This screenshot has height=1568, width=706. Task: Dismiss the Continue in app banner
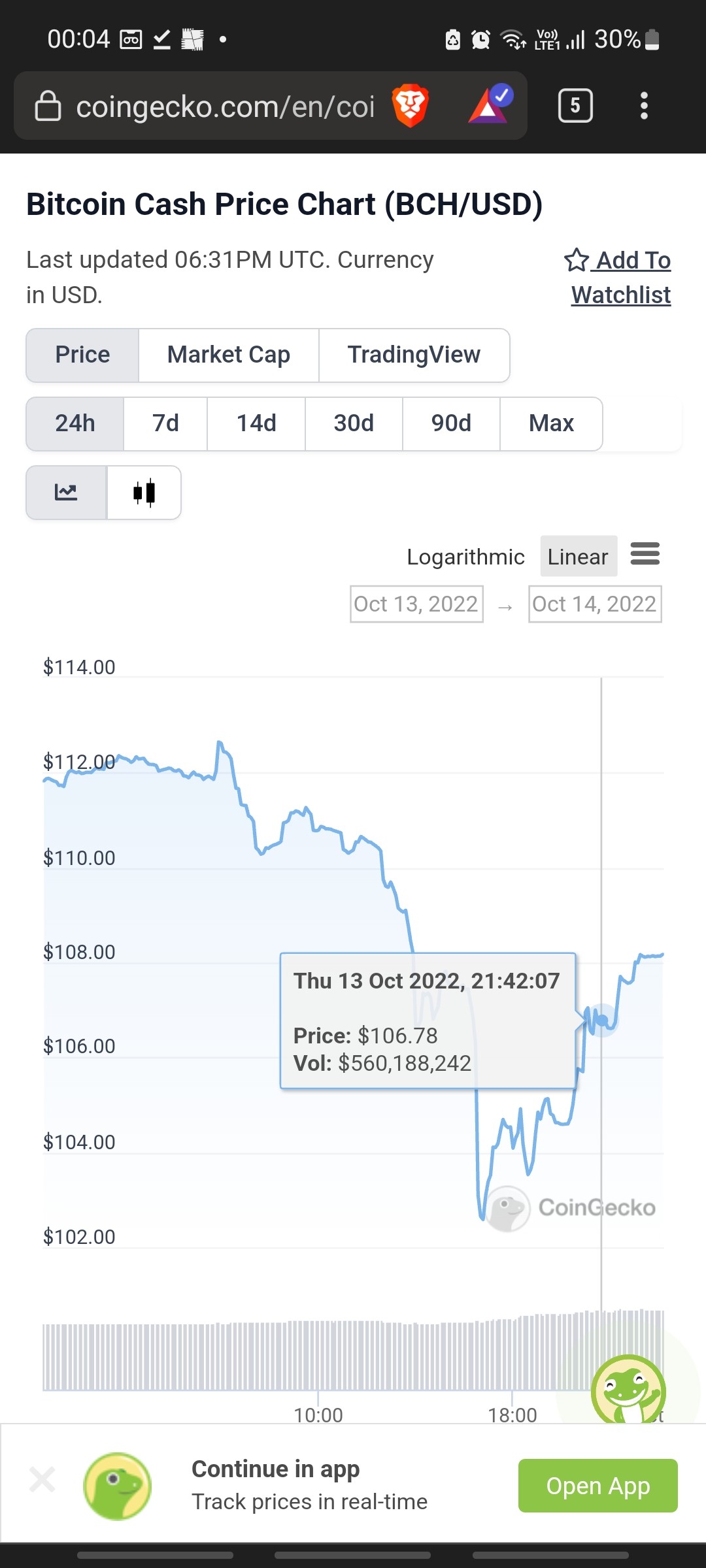click(x=42, y=1480)
